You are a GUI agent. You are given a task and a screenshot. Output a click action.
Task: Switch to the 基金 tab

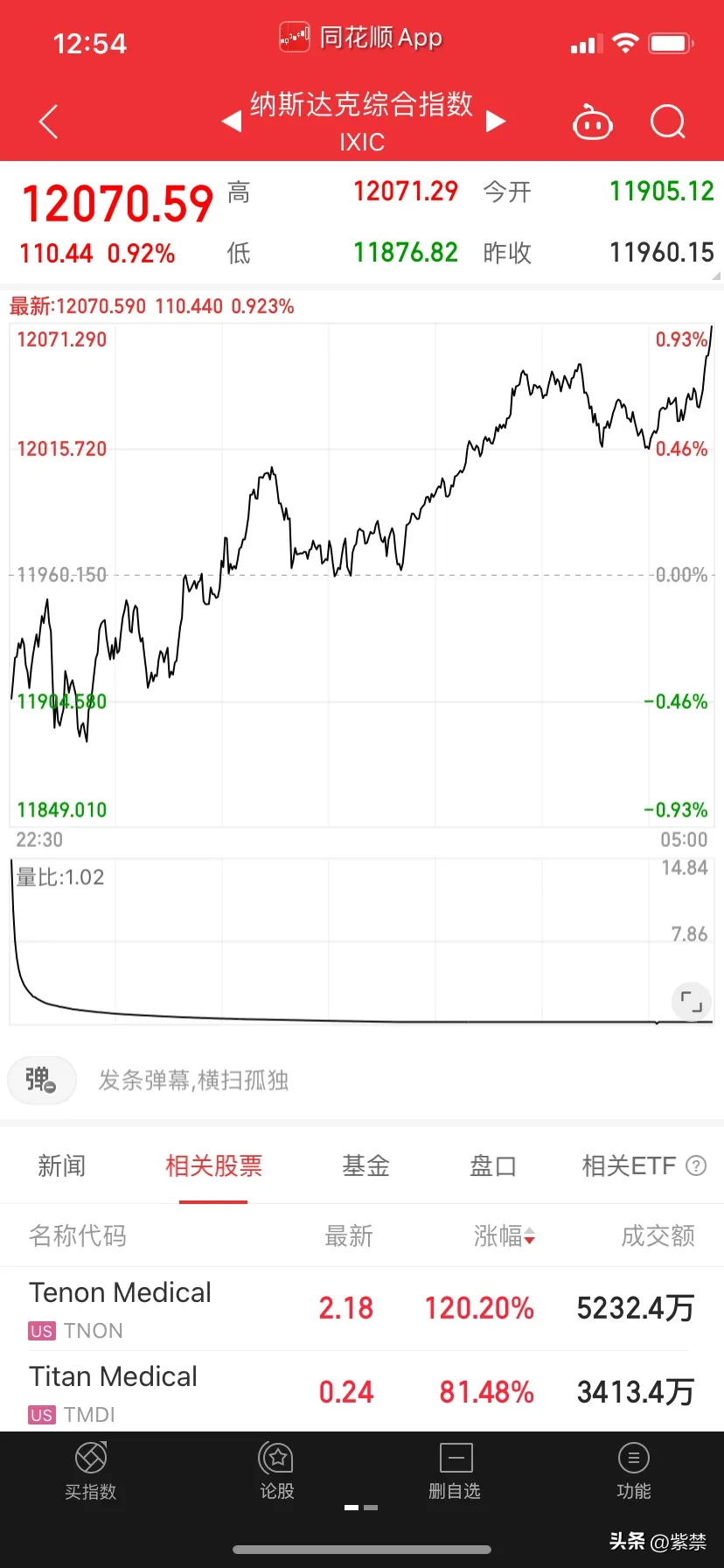[365, 1165]
